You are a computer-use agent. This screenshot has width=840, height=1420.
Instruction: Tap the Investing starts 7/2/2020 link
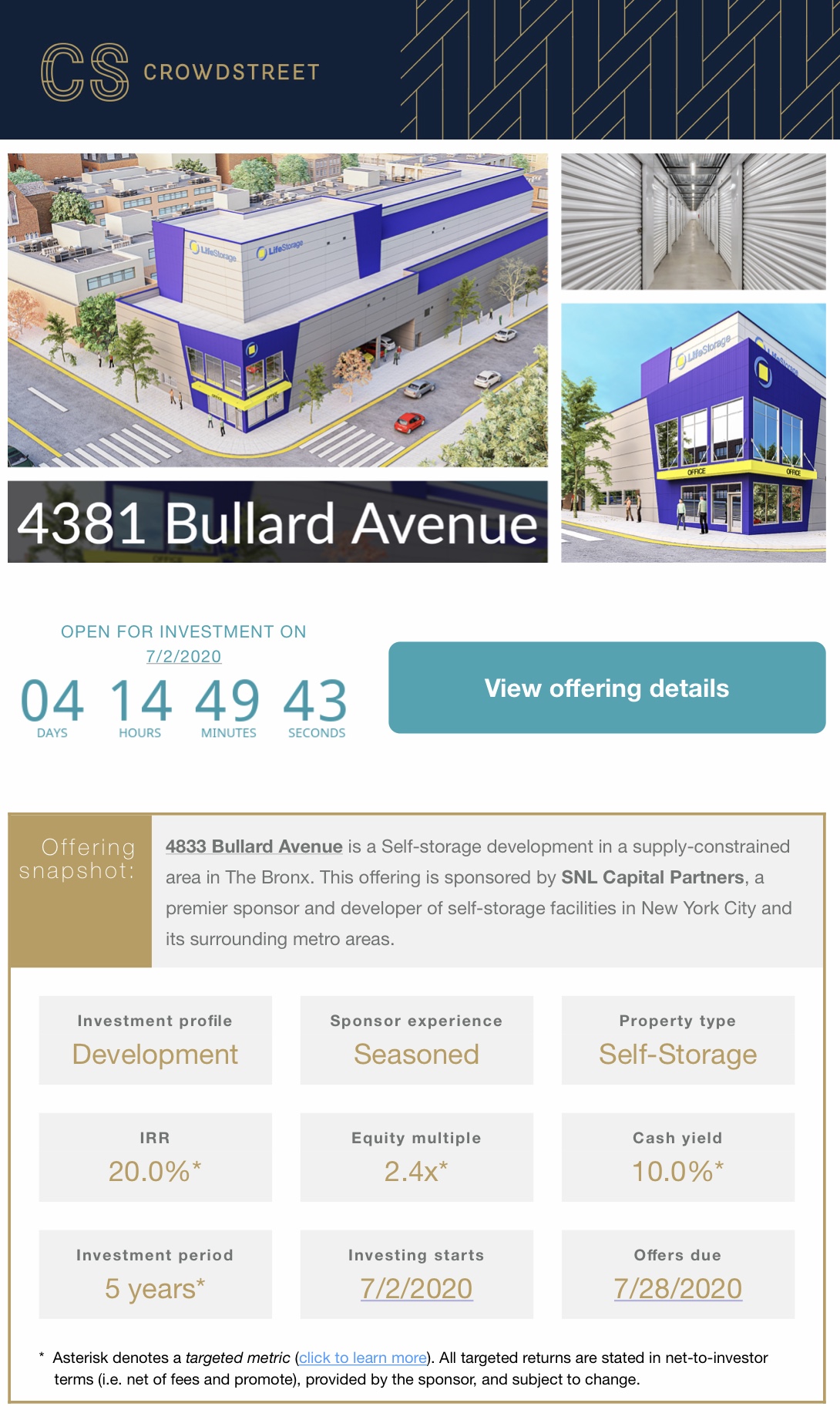click(416, 1289)
